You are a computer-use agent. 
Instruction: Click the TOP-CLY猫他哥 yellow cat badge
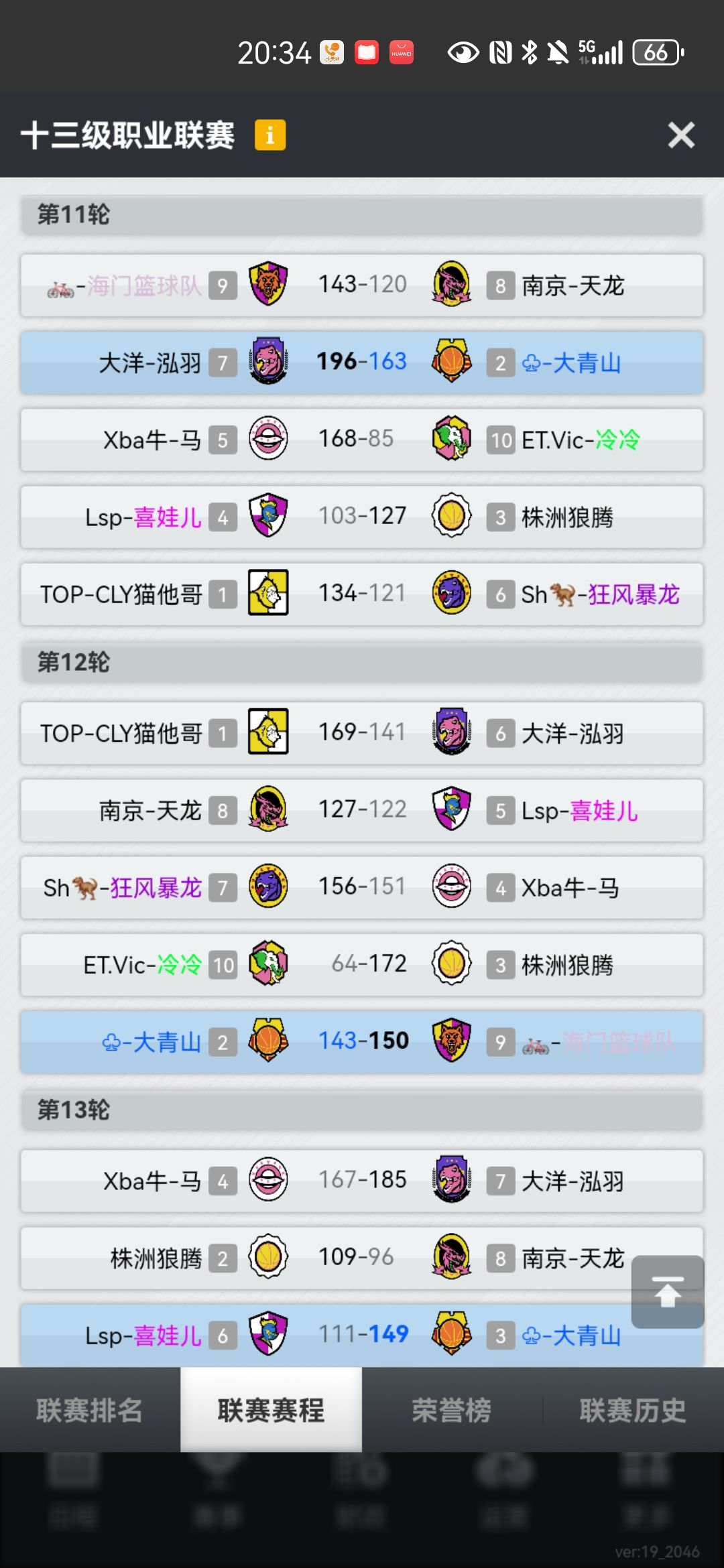tap(267, 594)
